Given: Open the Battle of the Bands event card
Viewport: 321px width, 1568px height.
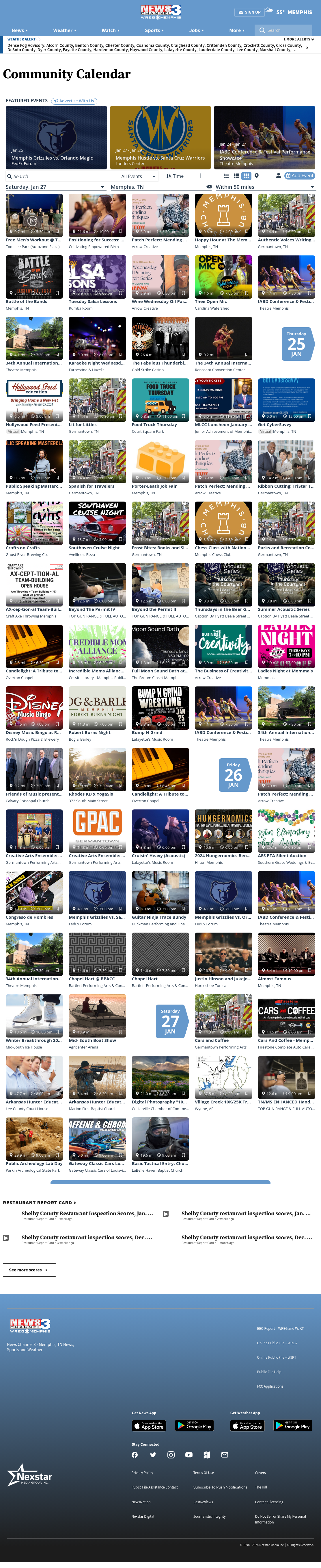Looking at the screenshot, I should (35, 283).
